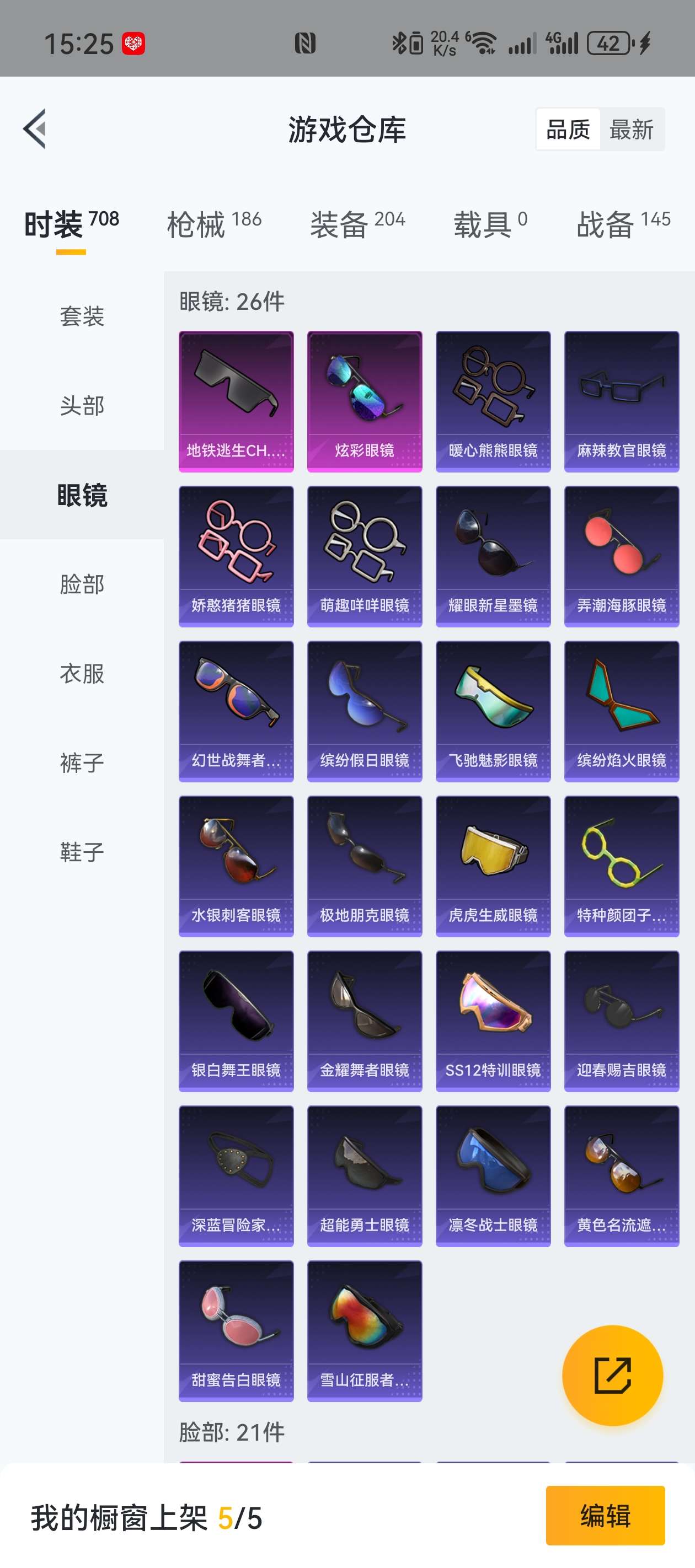695x1568 pixels.
Task: Show the 脸部 category
Action: (82, 584)
